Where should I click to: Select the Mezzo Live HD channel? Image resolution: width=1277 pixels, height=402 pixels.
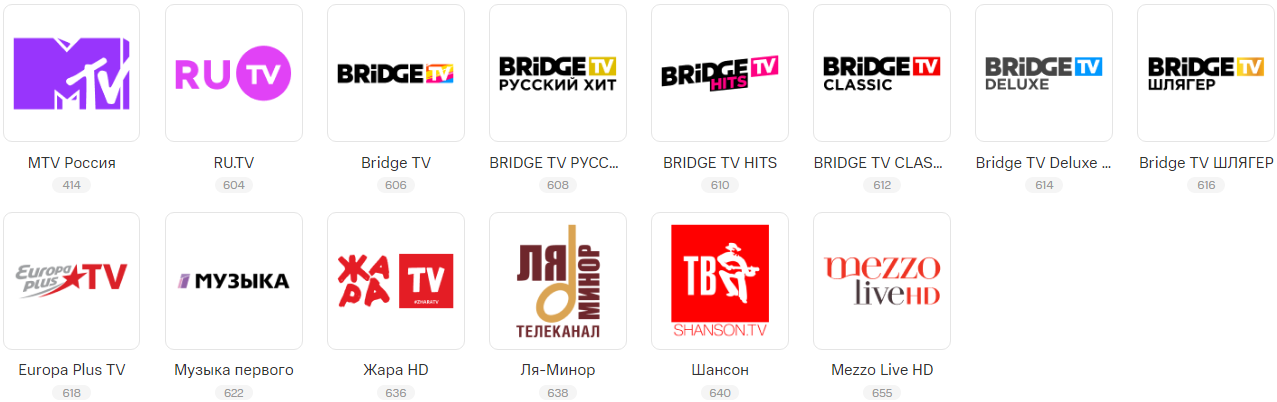point(881,281)
